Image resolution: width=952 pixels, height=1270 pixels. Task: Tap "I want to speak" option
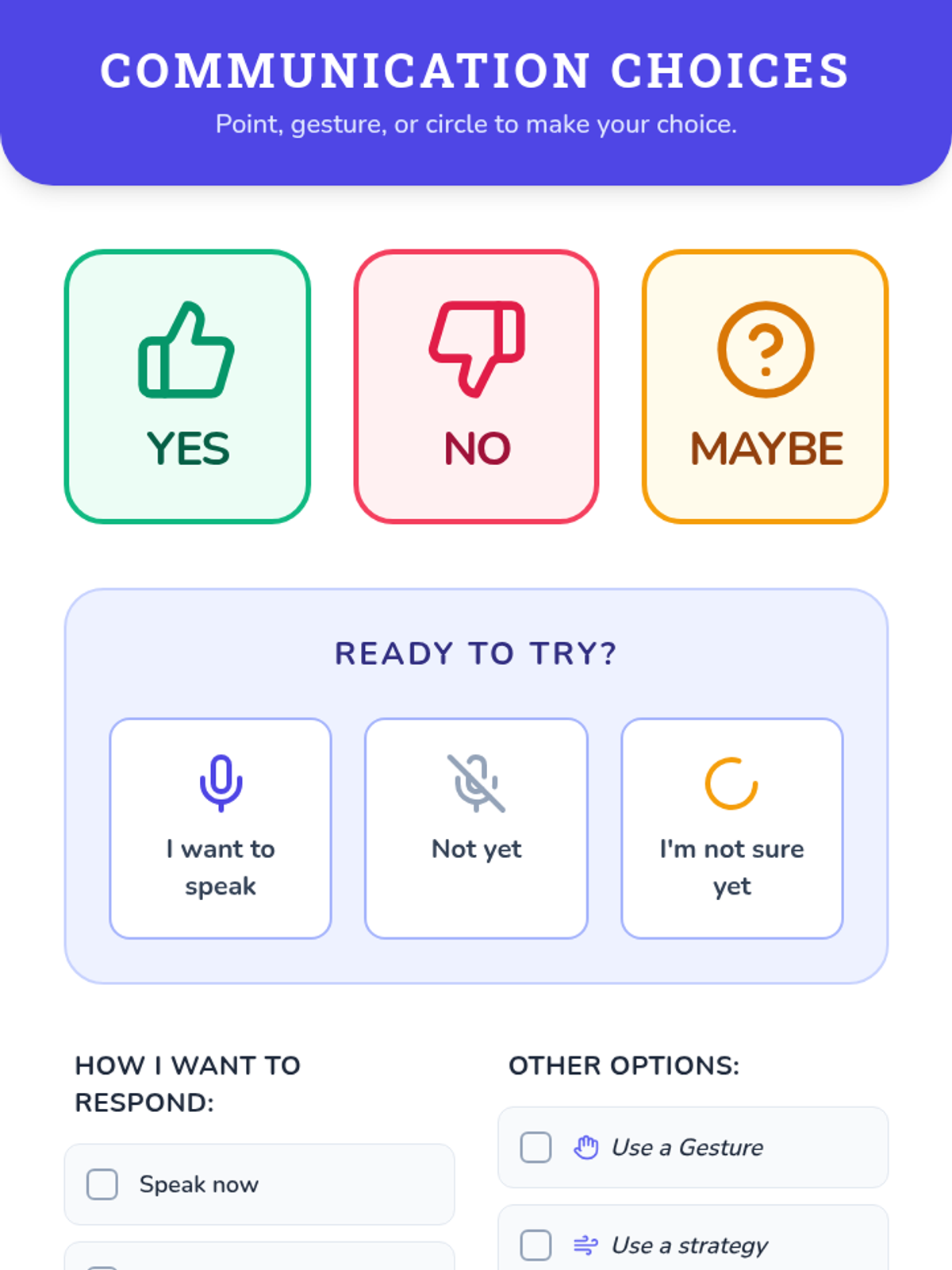click(x=221, y=829)
